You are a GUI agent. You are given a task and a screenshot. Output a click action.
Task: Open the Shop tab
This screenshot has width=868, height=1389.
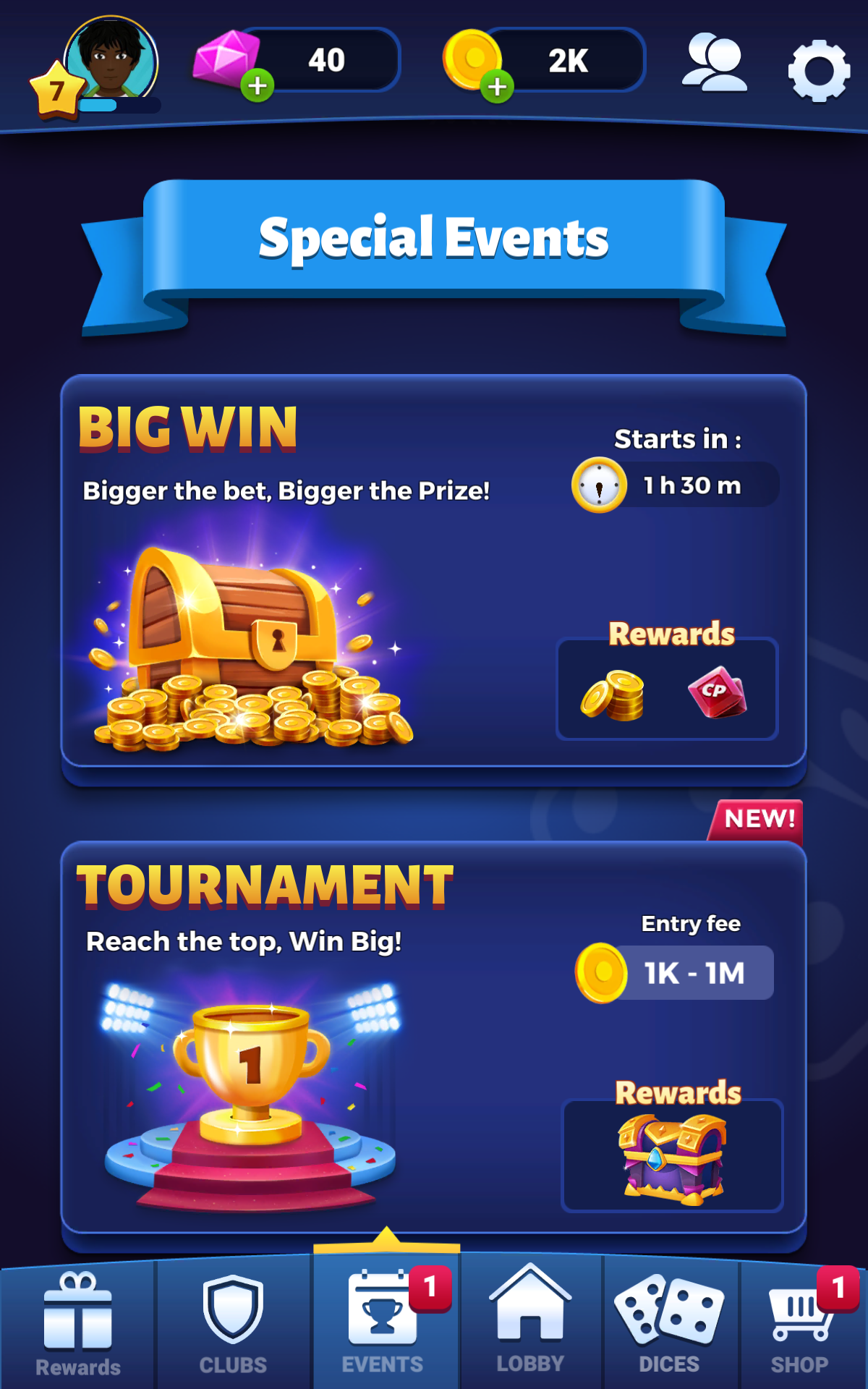[x=799, y=1325]
